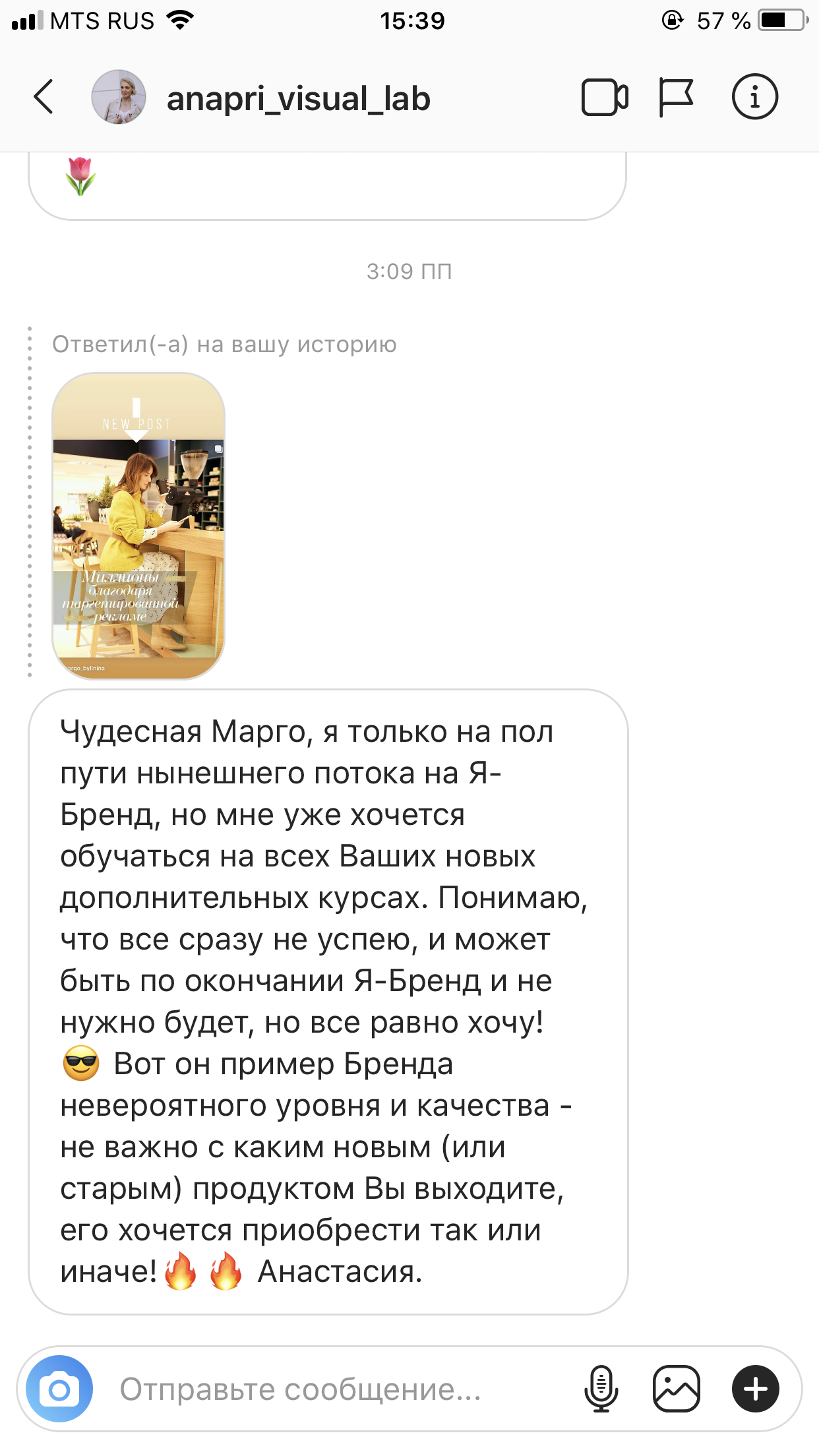Open the plus menu for more options
This screenshot has height=1456, width=819.
(x=755, y=1389)
